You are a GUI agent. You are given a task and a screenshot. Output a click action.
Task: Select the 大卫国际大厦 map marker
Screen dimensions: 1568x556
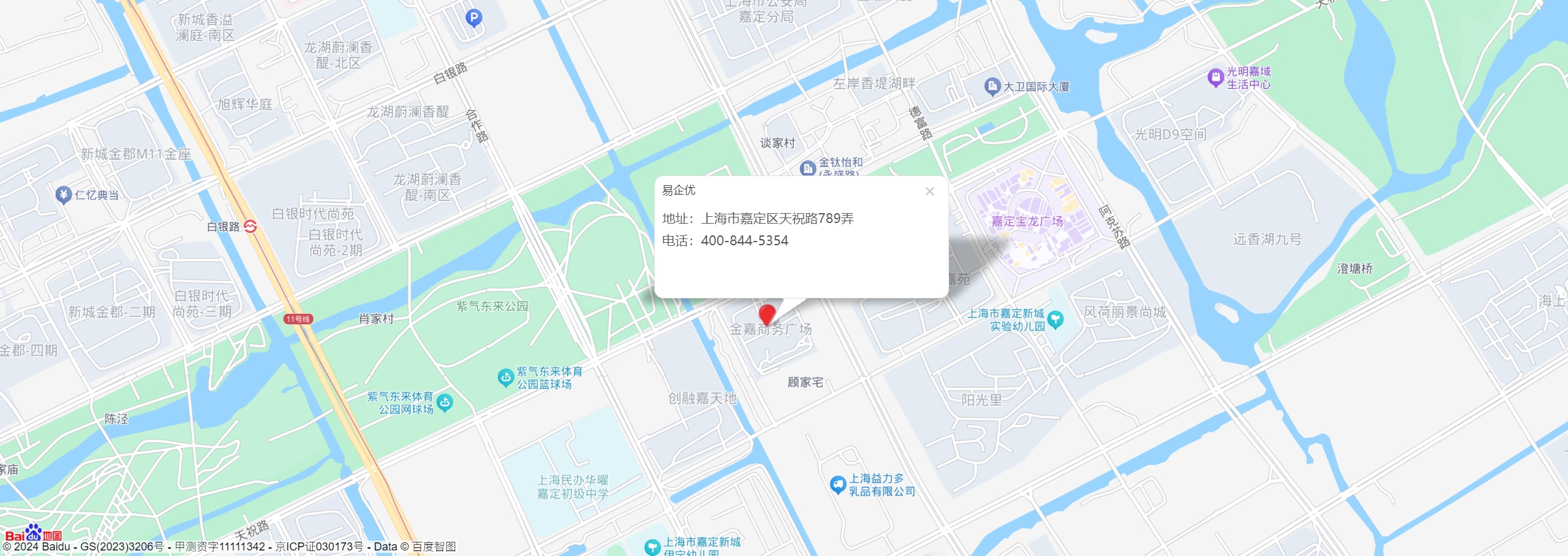click(992, 86)
